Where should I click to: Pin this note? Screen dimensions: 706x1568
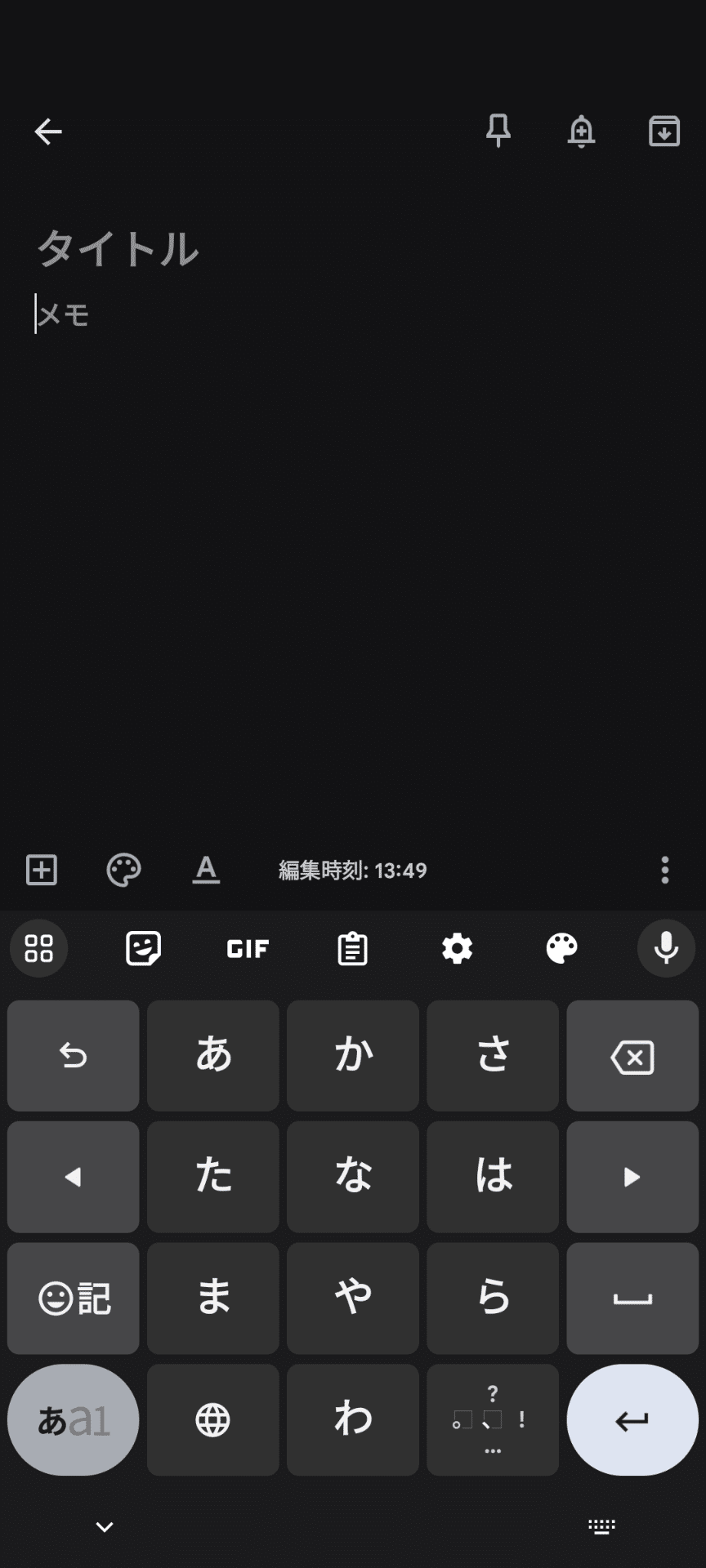click(x=498, y=131)
